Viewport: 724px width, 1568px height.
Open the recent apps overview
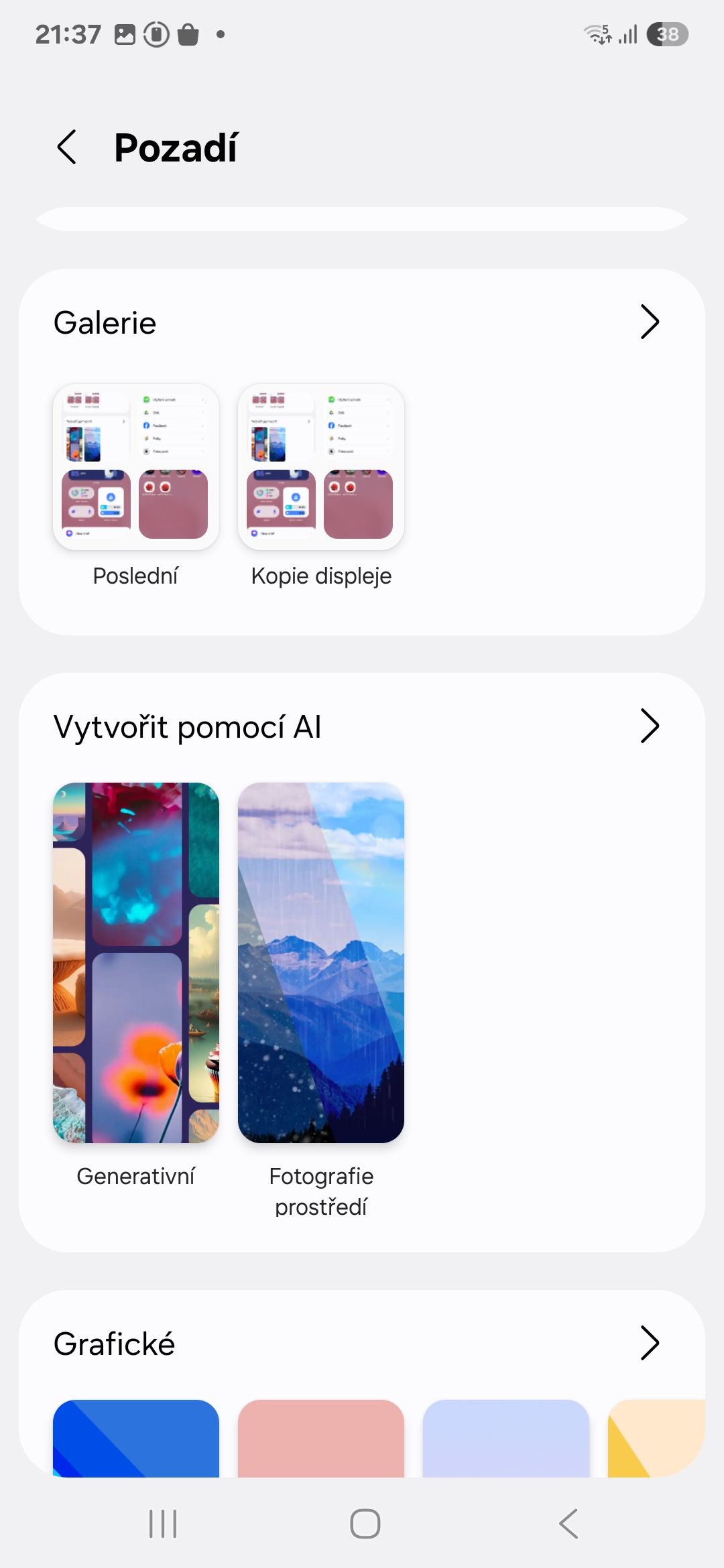[x=163, y=1524]
